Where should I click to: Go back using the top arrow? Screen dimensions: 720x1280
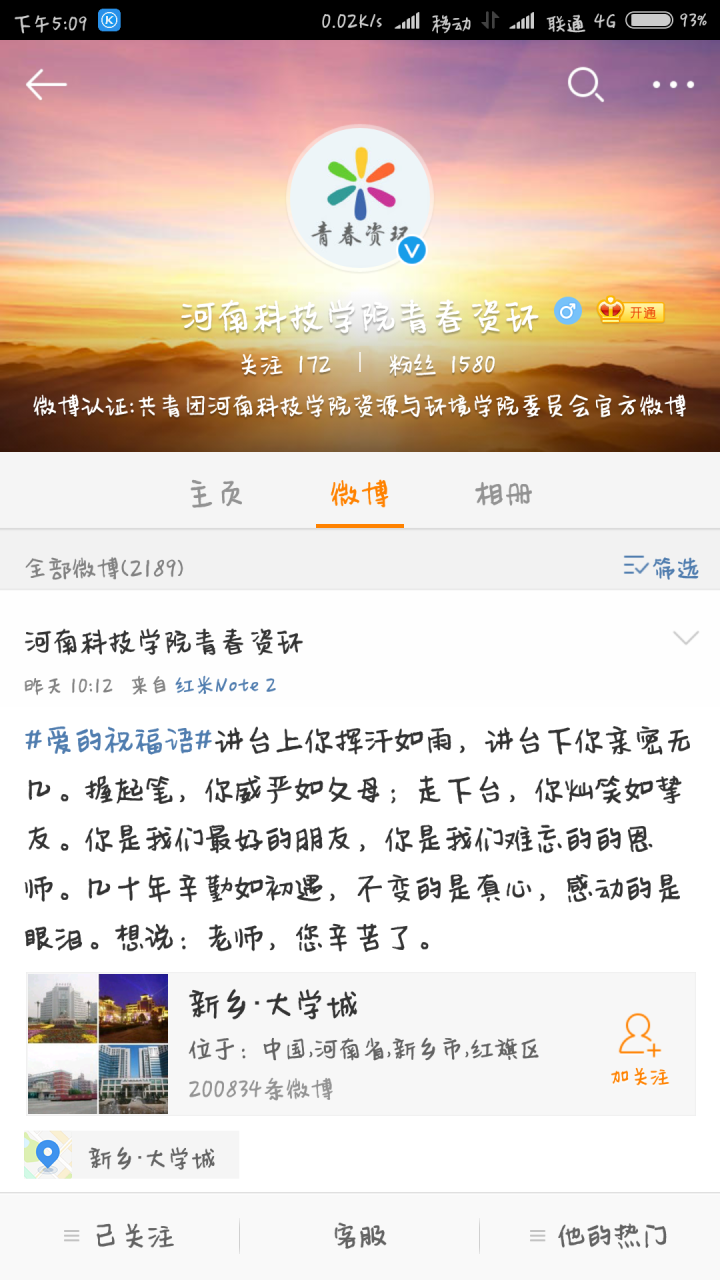(x=45, y=85)
